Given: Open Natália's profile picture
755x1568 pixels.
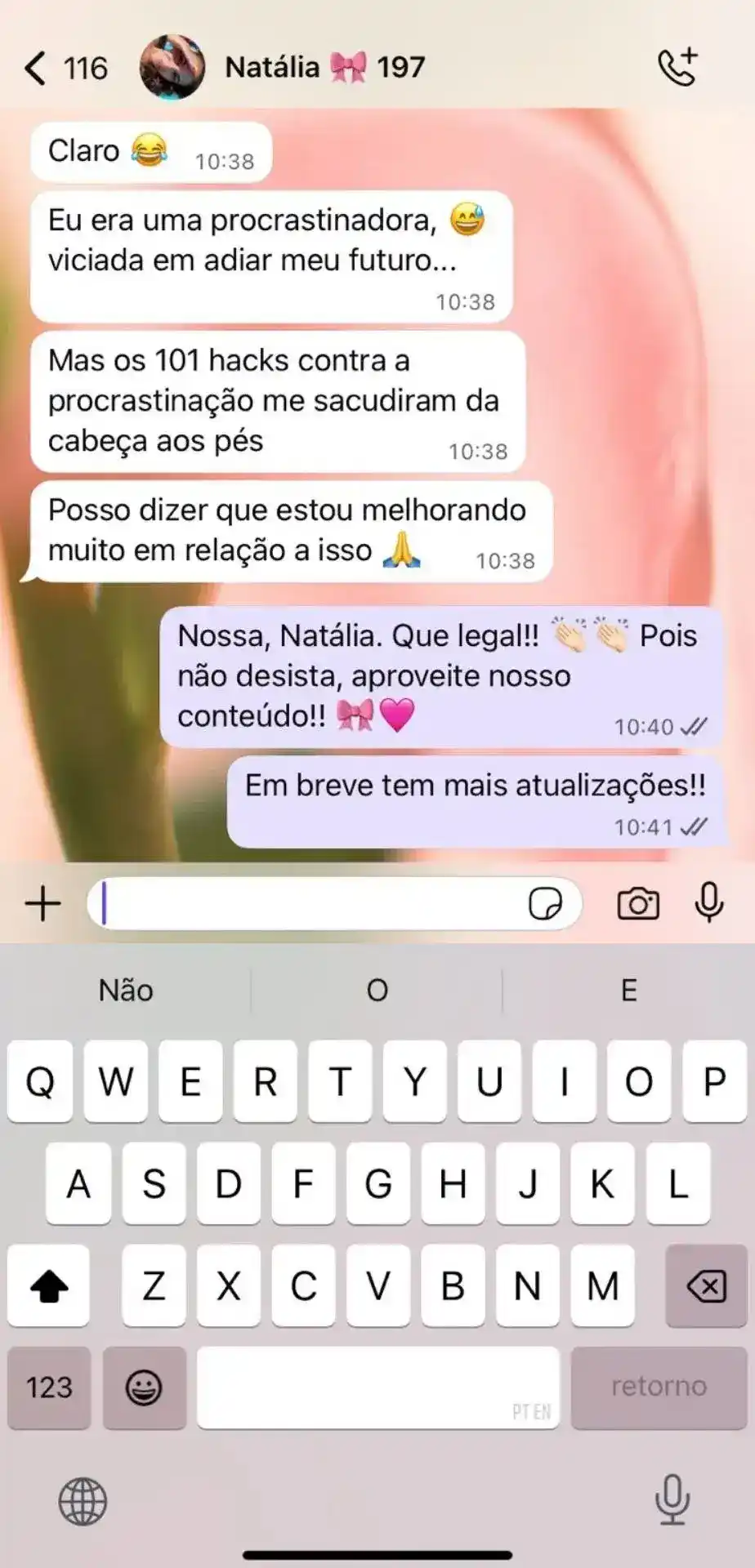Looking at the screenshot, I should click(172, 67).
